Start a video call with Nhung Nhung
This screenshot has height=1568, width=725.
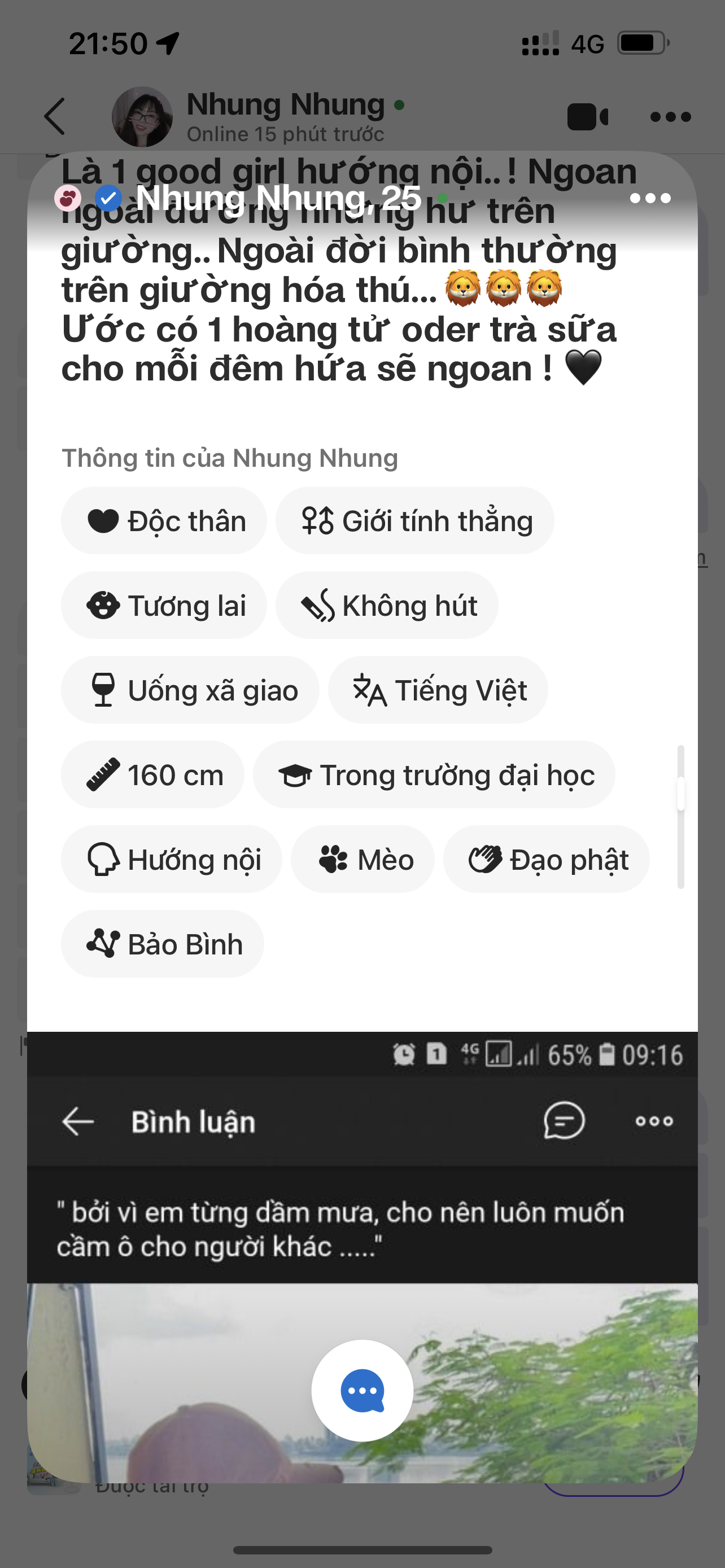click(587, 117)
